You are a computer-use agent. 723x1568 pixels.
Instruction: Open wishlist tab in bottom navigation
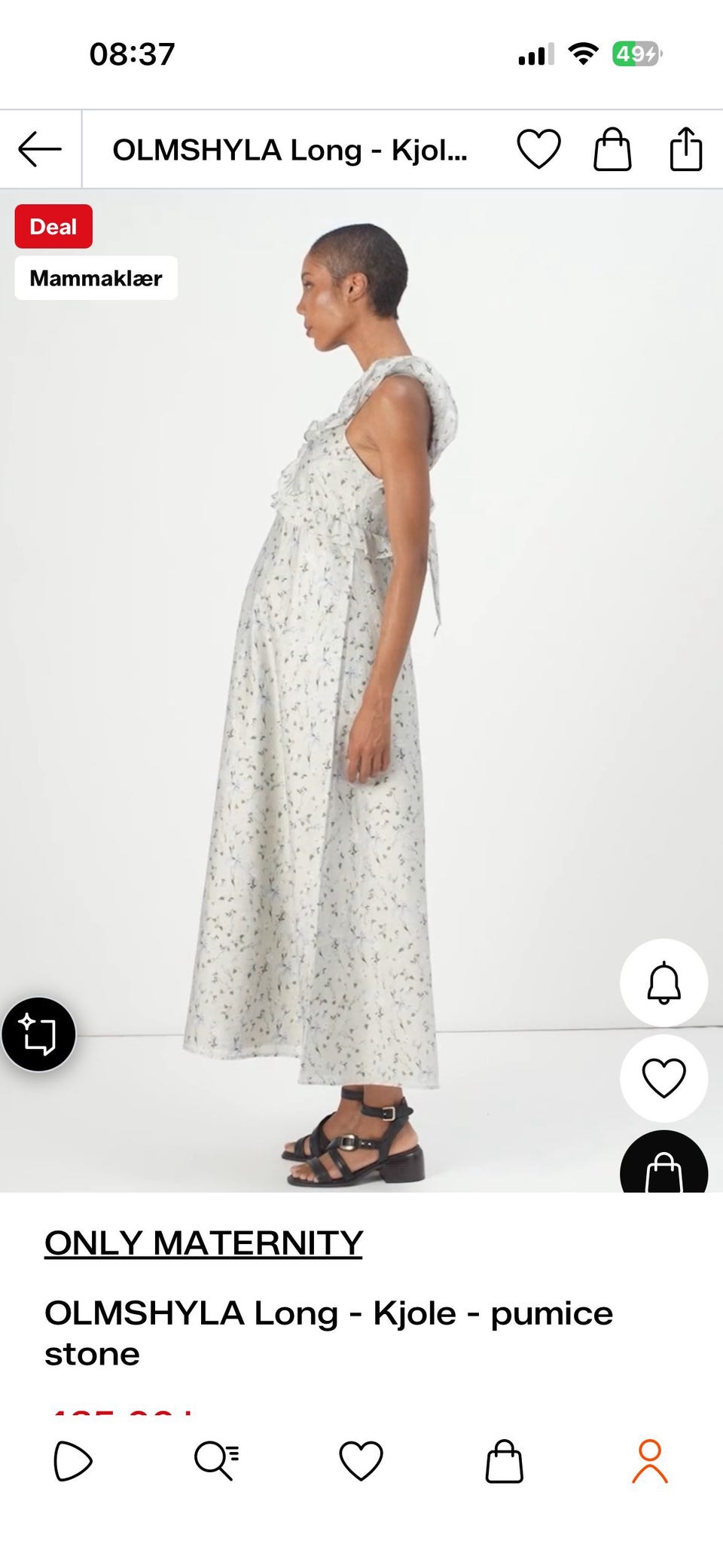361,1461
